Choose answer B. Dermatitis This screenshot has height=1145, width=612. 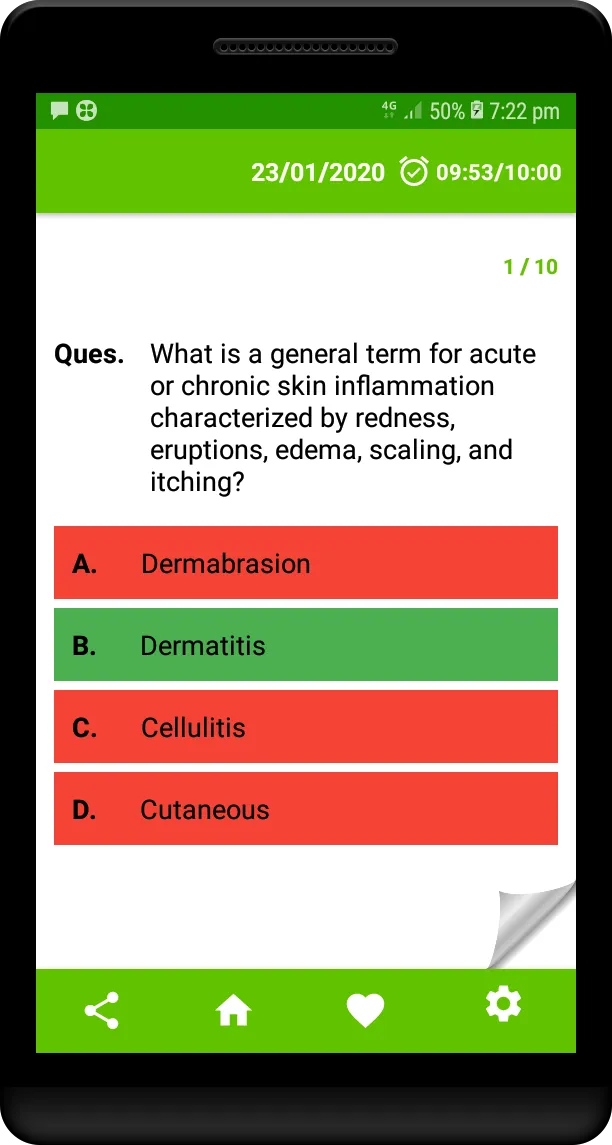[305, 645]
